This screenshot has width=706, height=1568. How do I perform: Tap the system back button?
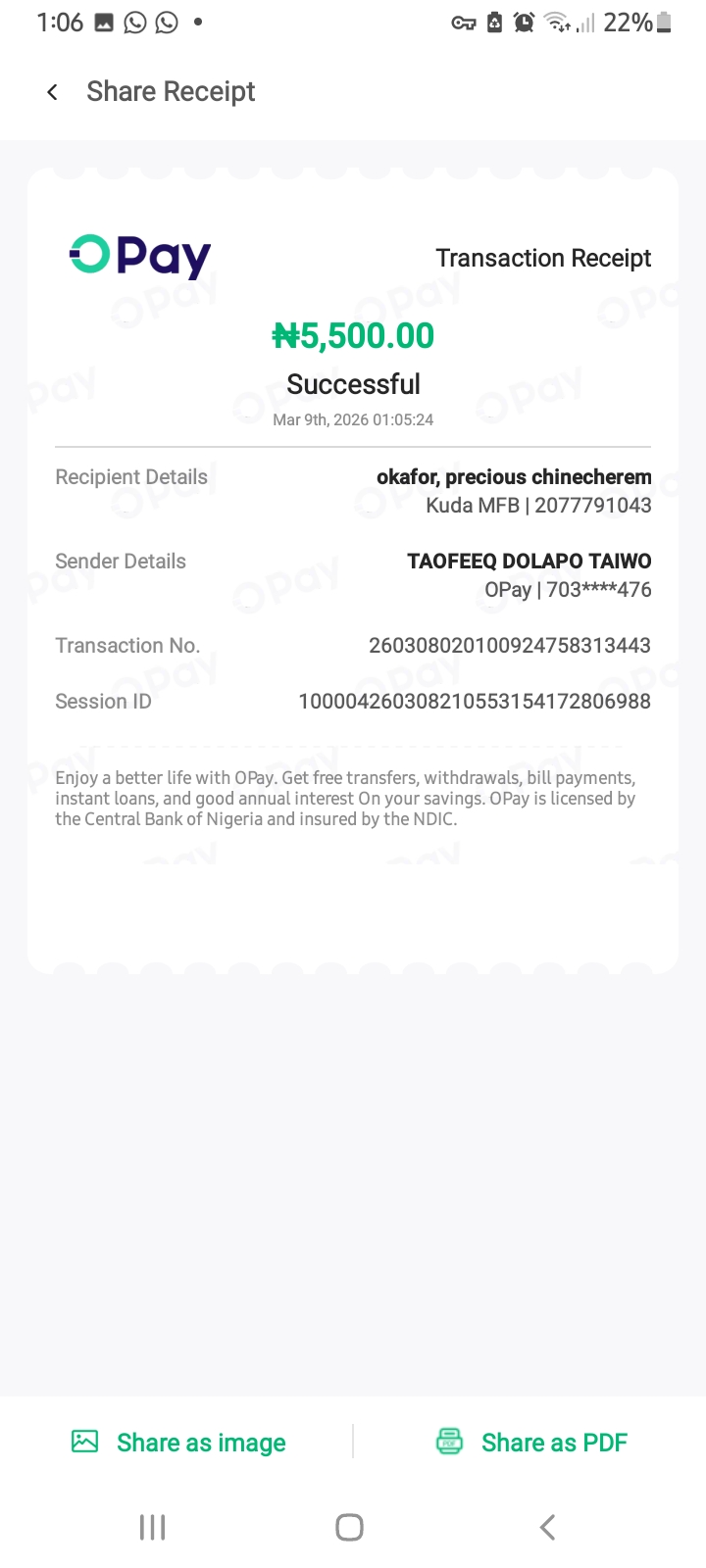tap(548, 1527)
